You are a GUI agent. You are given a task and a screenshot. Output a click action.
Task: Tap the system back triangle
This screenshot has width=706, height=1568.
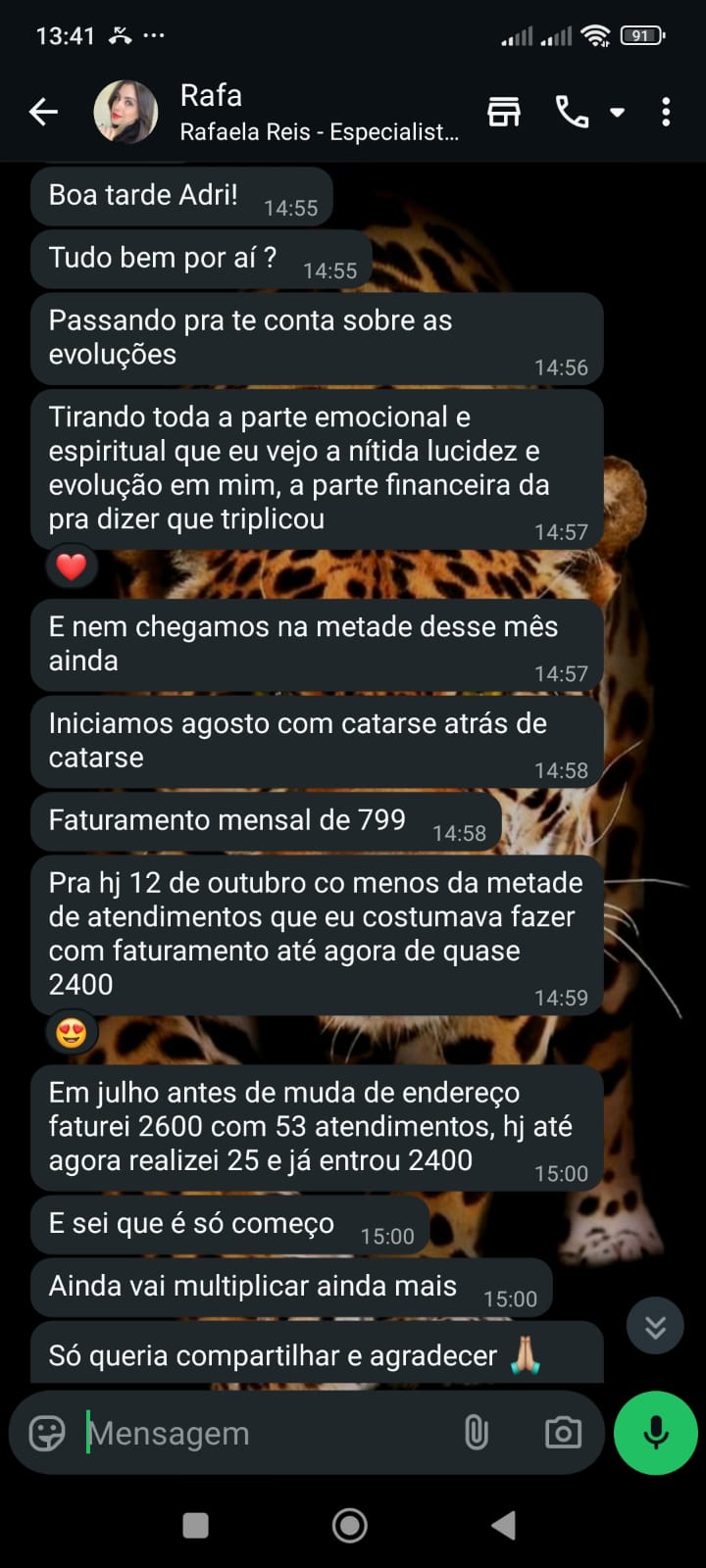[x=504, y=1525]
